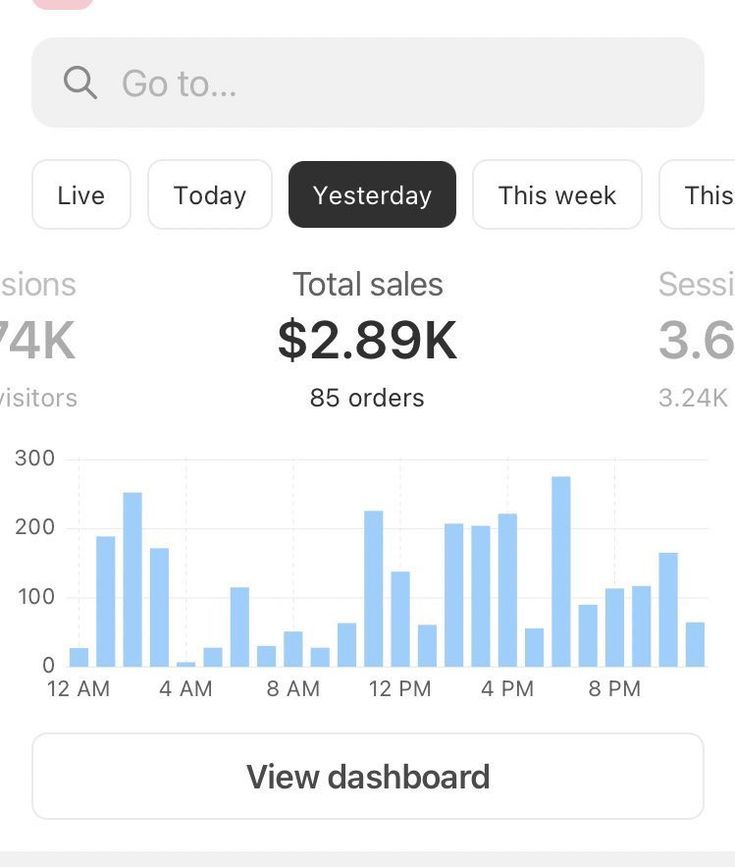Image resolution: width=735 pixels, height=867 pixels.
Task: Switch to the Today tab
Action: click(209, 194)
